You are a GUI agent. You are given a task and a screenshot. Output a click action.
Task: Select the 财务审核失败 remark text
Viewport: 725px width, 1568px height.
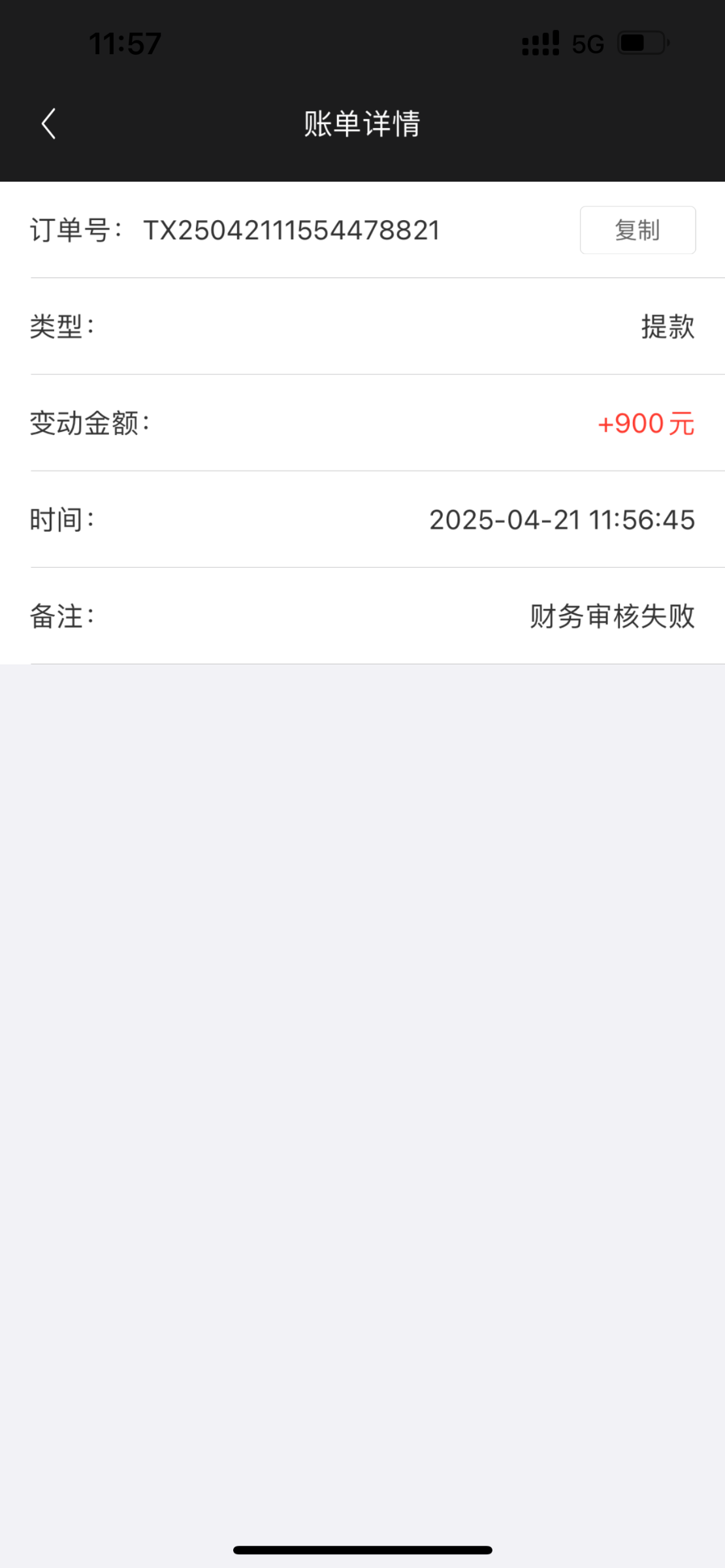coord(612,615)
